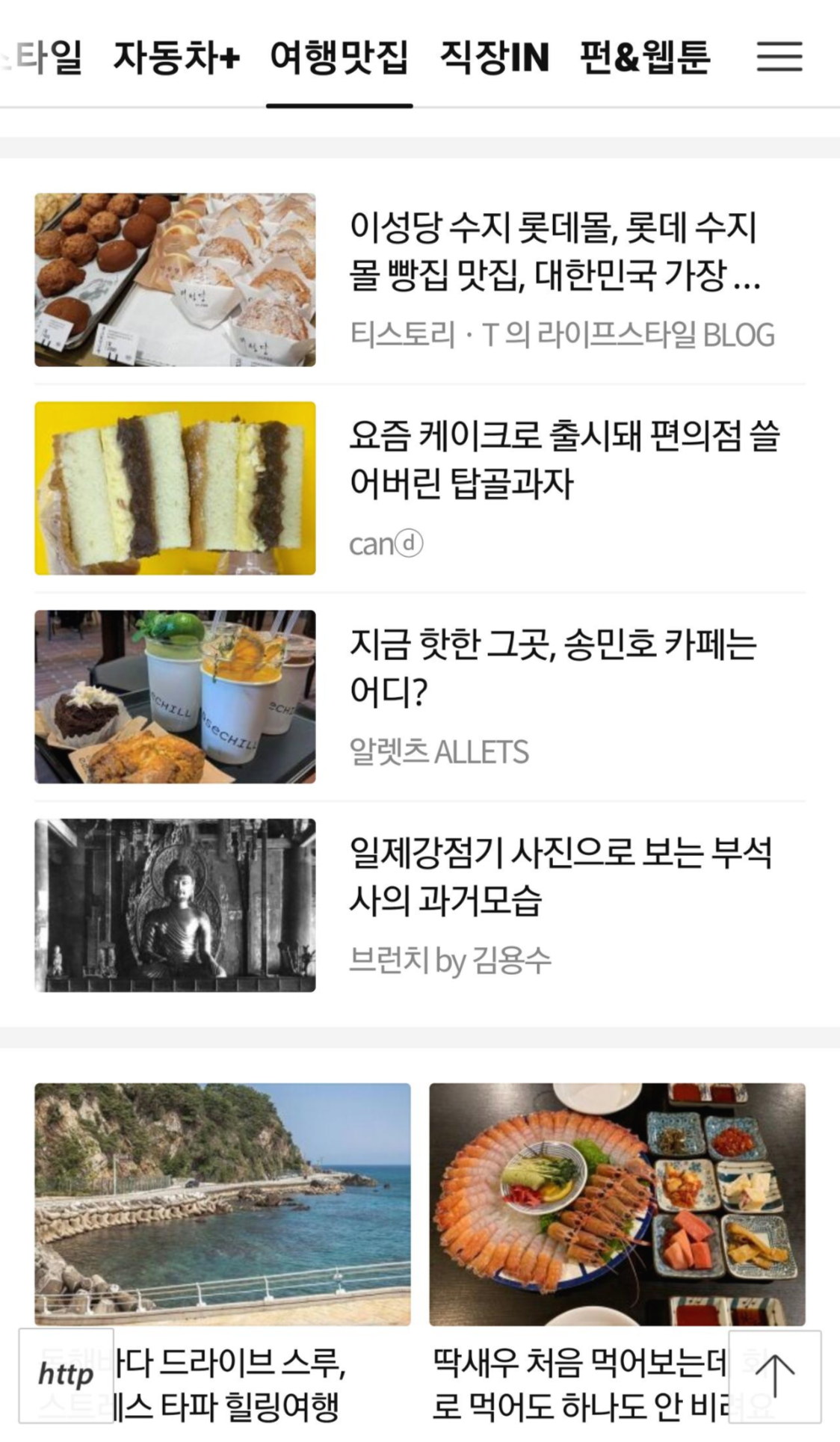Image resolution: width=840 pixels, height=1442 pixels.
Task: Switch to the 자동차+ tab
Action: [178, 58]
